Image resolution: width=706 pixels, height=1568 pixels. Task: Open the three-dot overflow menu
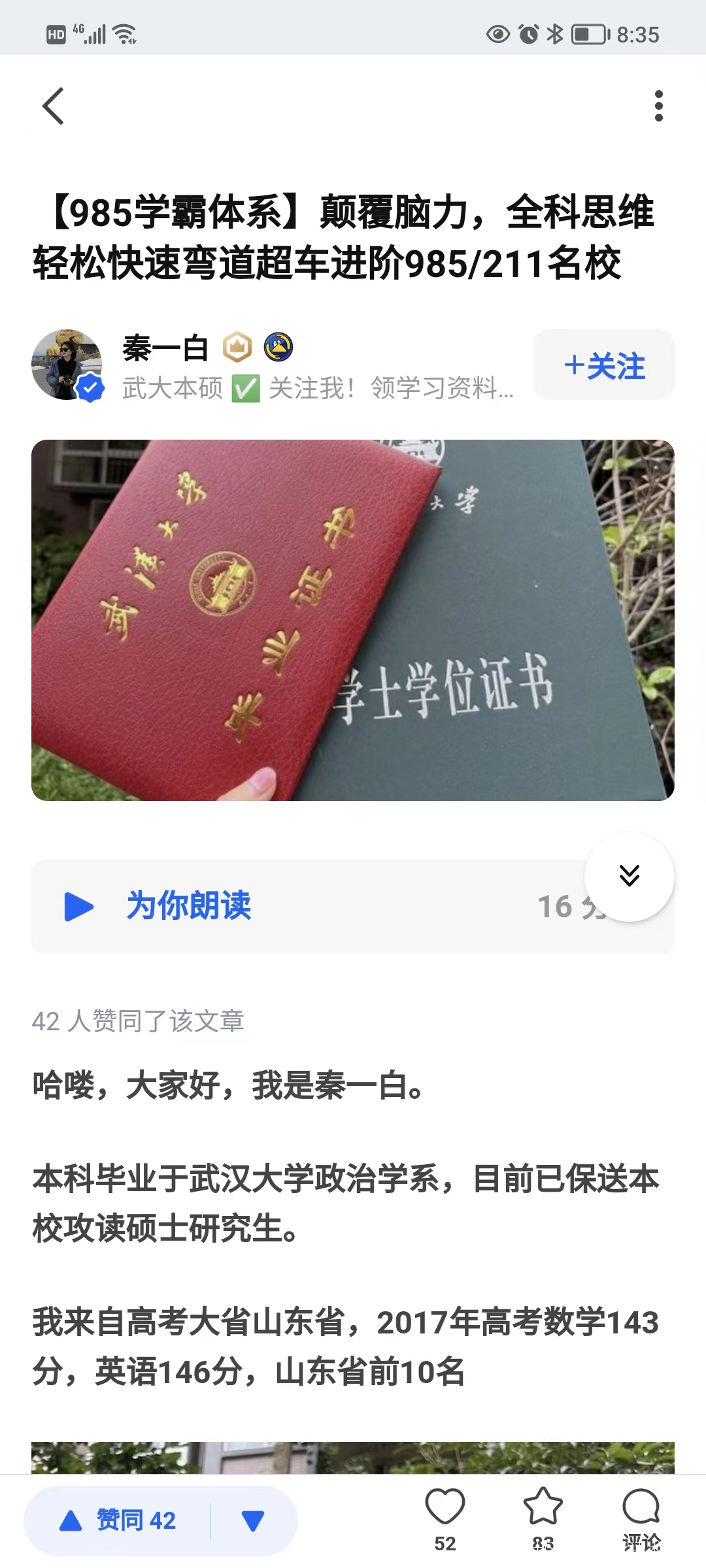click(x=658, y=106)
